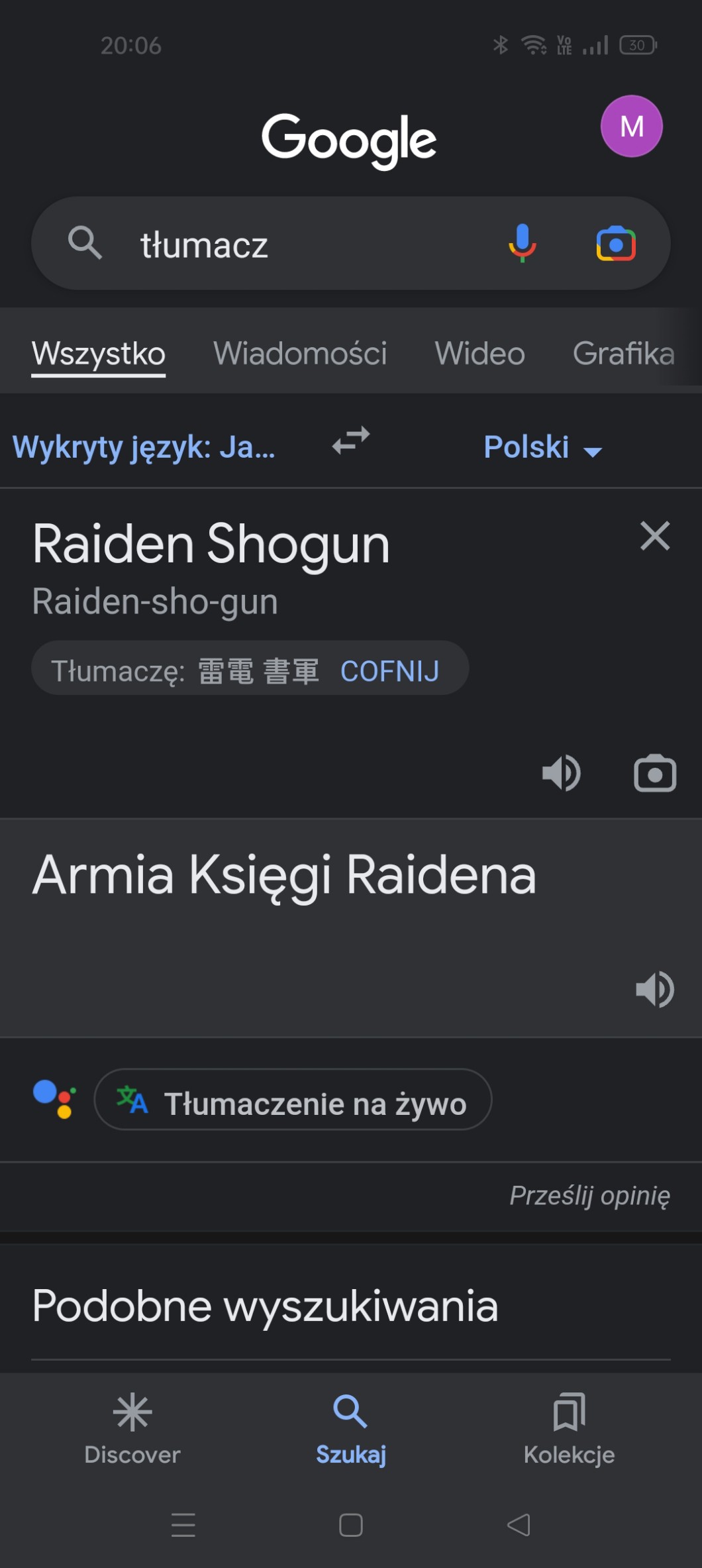Open the detected source language selector
This screenshot has height=1568, width=702.
coord(144,447)
